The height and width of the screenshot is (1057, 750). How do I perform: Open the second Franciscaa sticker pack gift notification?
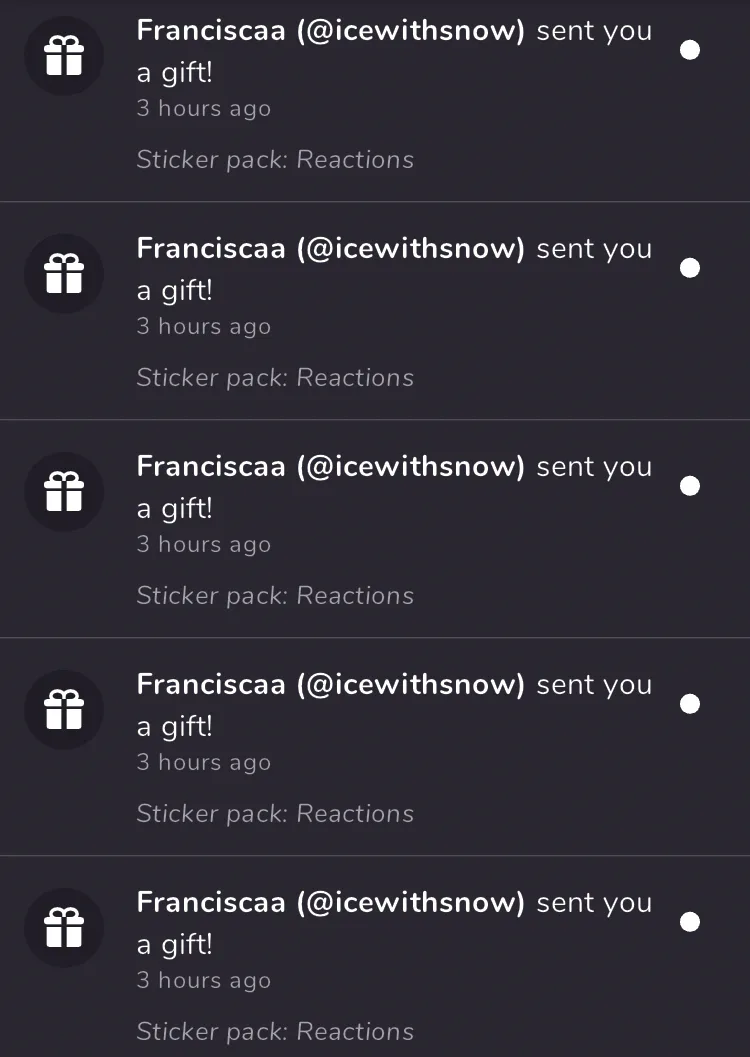pos(375,310)
